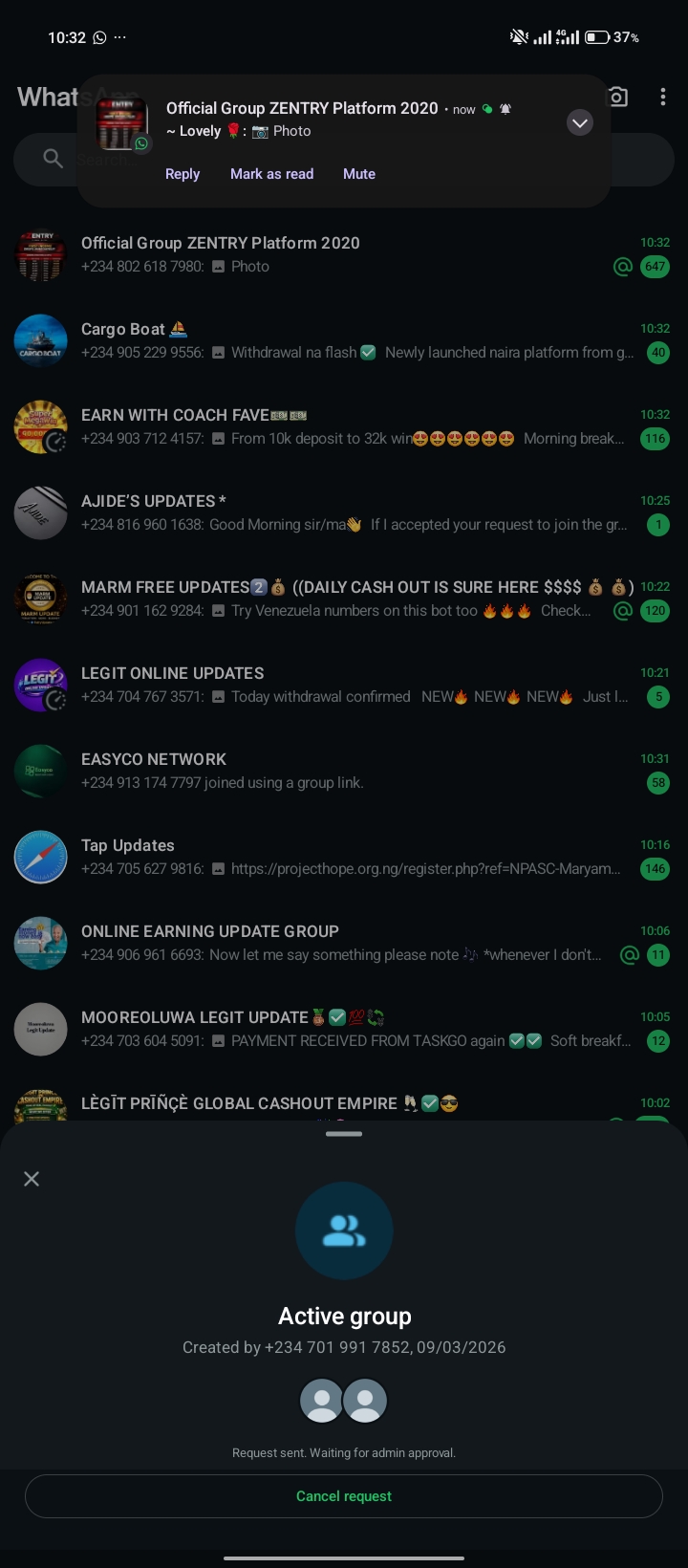The image size is (688, 1568).
Task: Reply from the ZENTRY notification
Action: [183, 174]
